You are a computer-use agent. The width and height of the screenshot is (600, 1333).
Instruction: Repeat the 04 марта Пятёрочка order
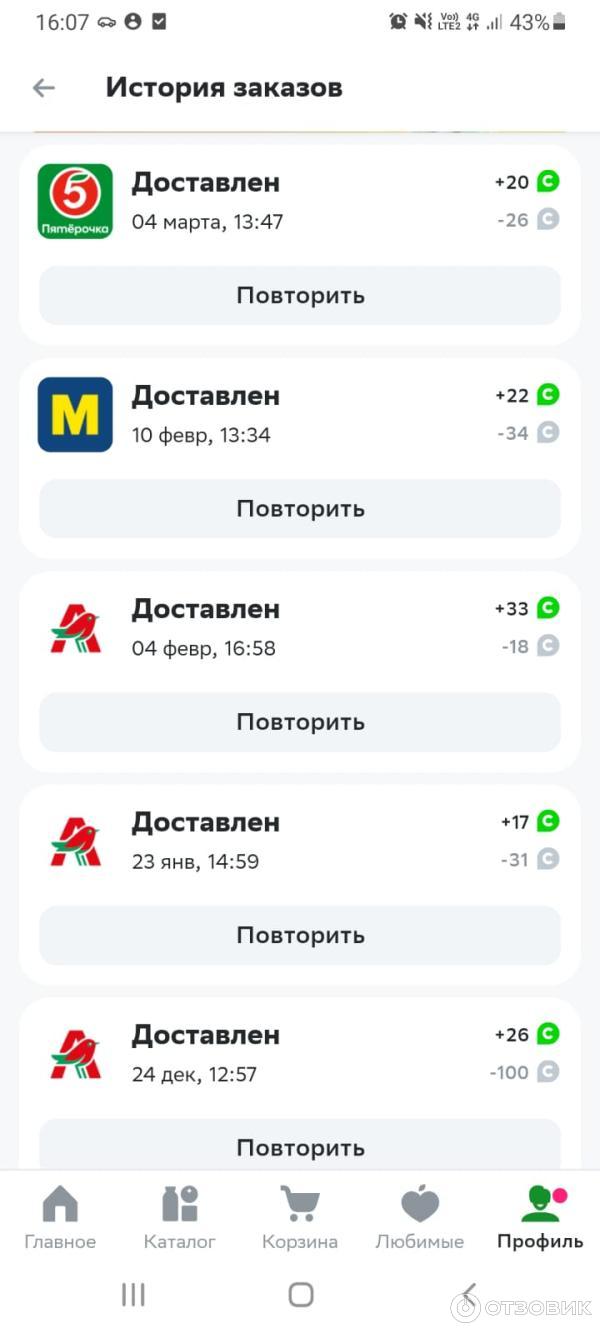pyautogui.click(x=300, y=296)
